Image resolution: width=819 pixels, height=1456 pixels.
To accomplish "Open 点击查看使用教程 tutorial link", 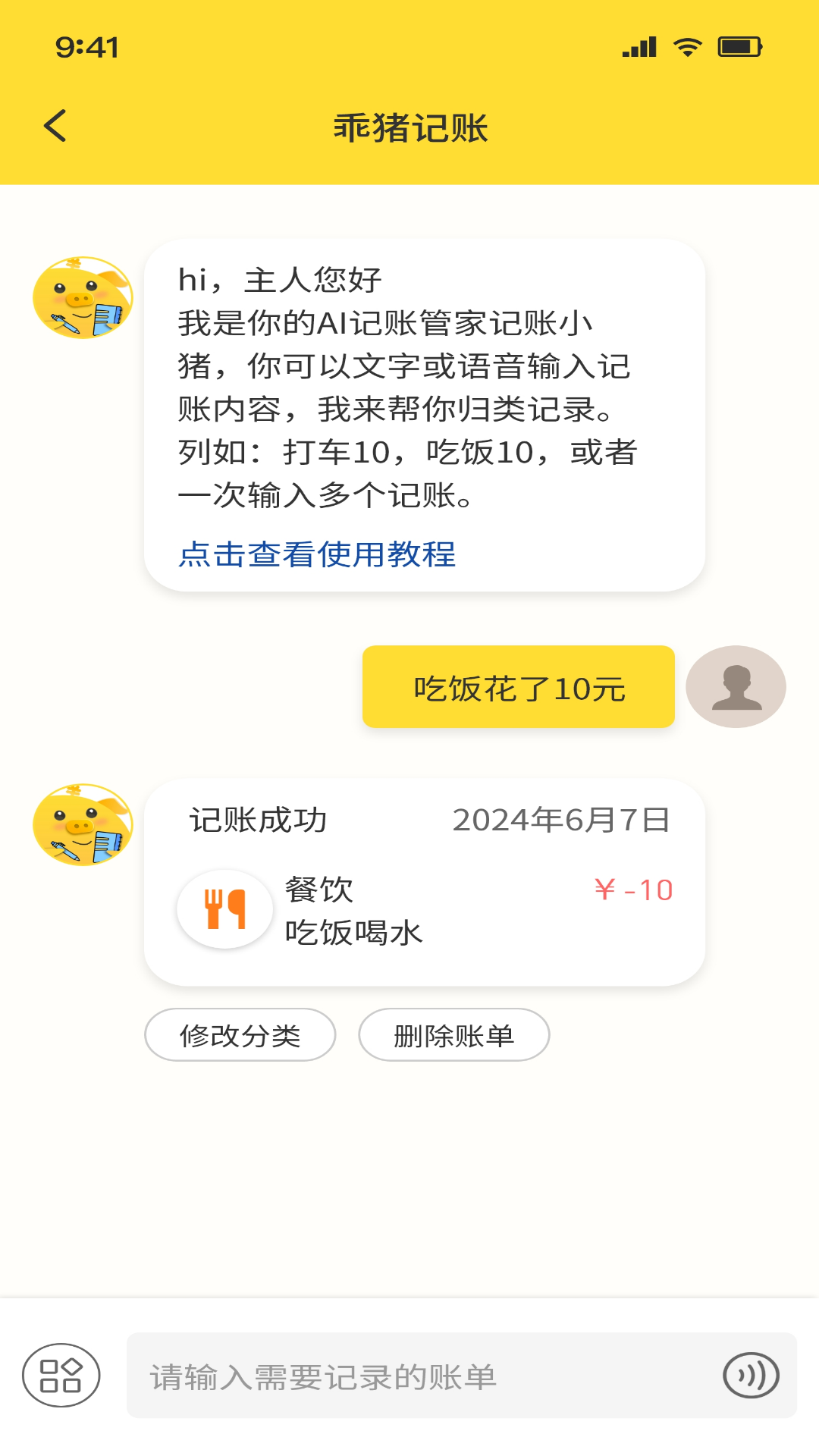I will 318,555.
